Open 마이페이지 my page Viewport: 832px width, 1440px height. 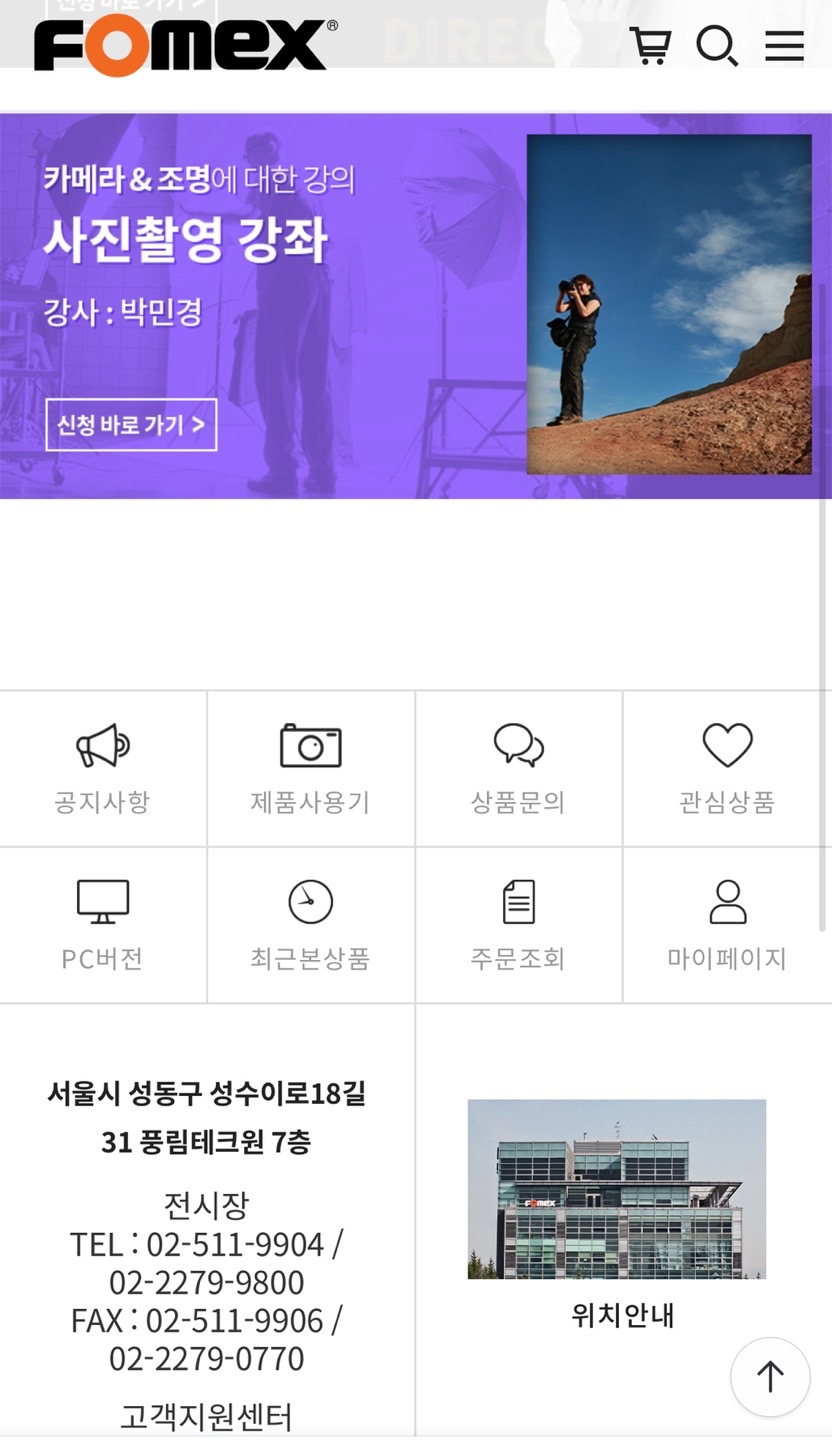pos(727,925)
